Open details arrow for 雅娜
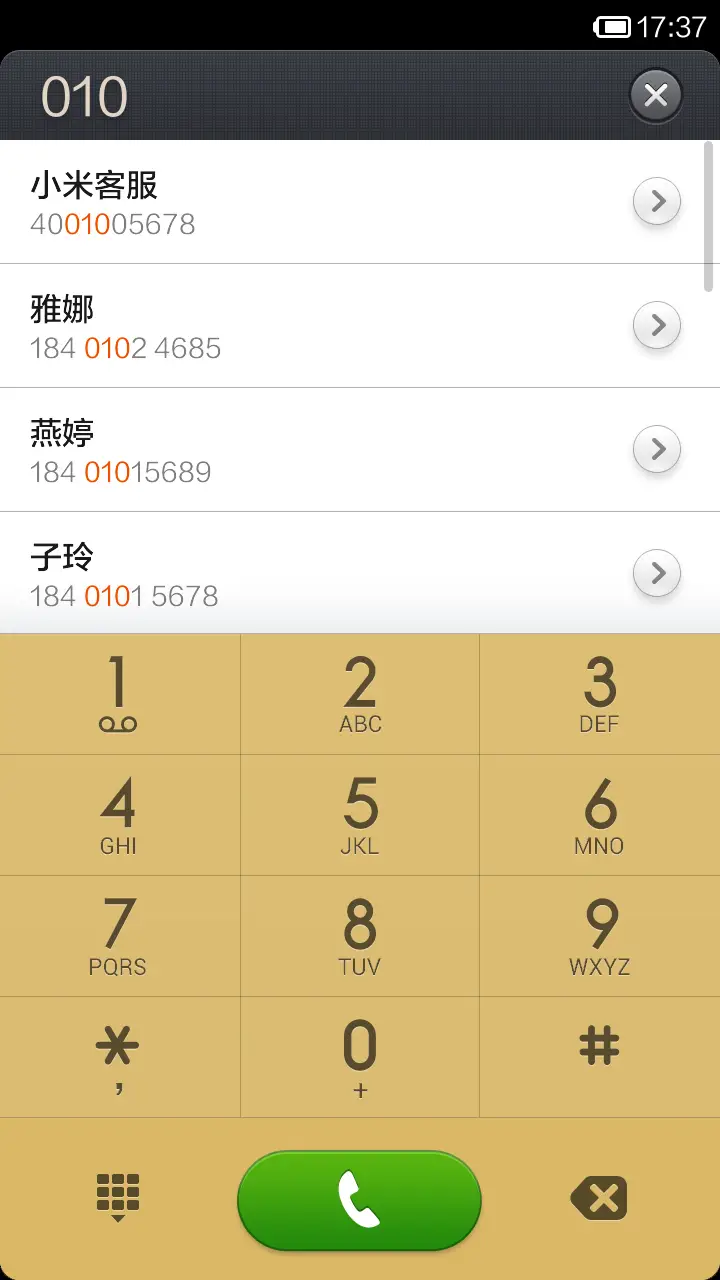Screen dimensions: 720x1280 [x=657, y=325]
